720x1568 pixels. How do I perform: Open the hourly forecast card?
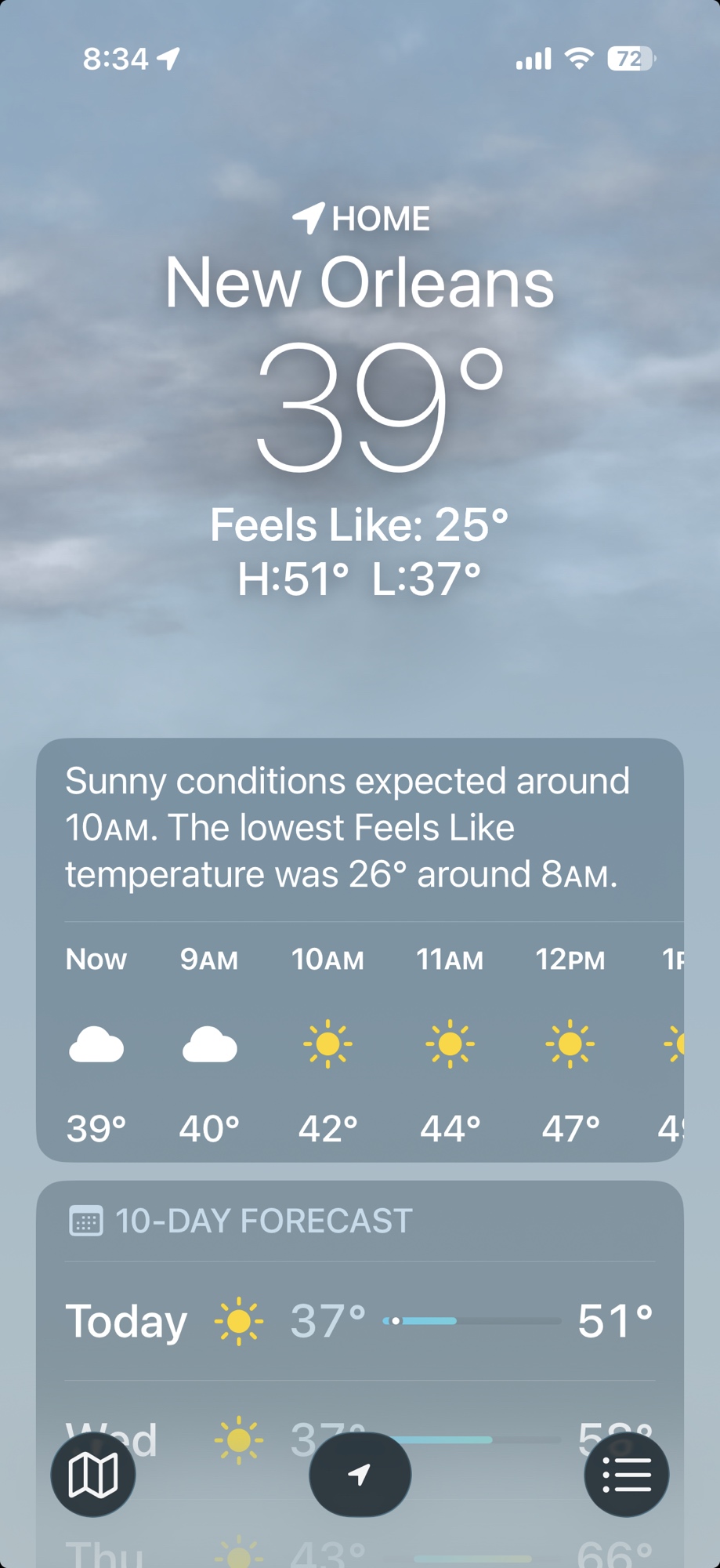(360, 1043)
